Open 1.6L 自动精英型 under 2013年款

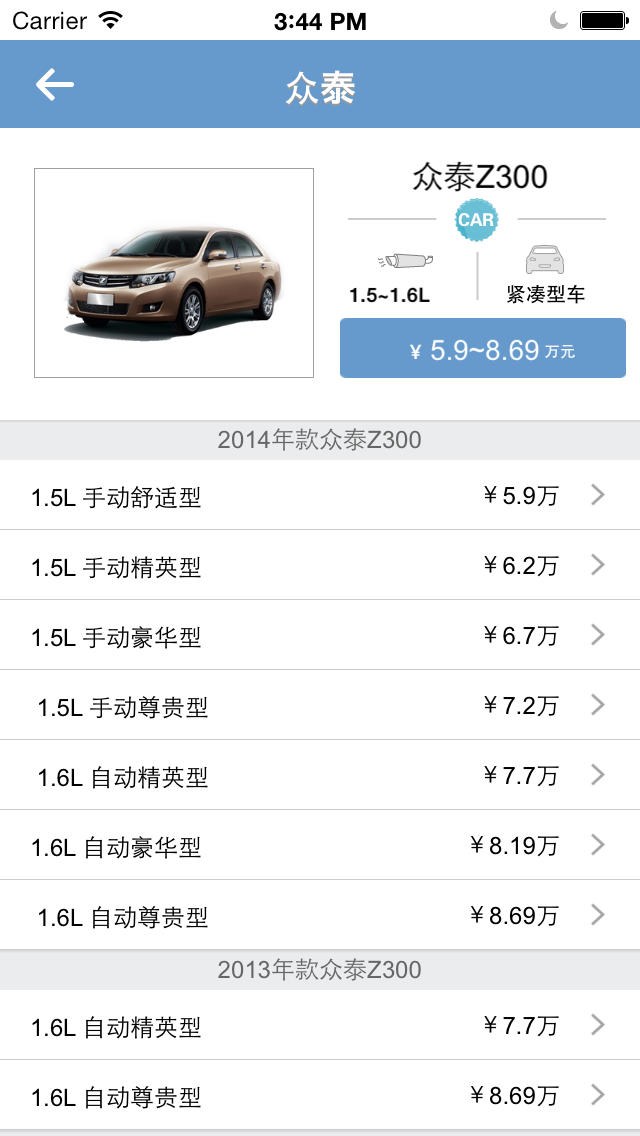(320, 1026)
